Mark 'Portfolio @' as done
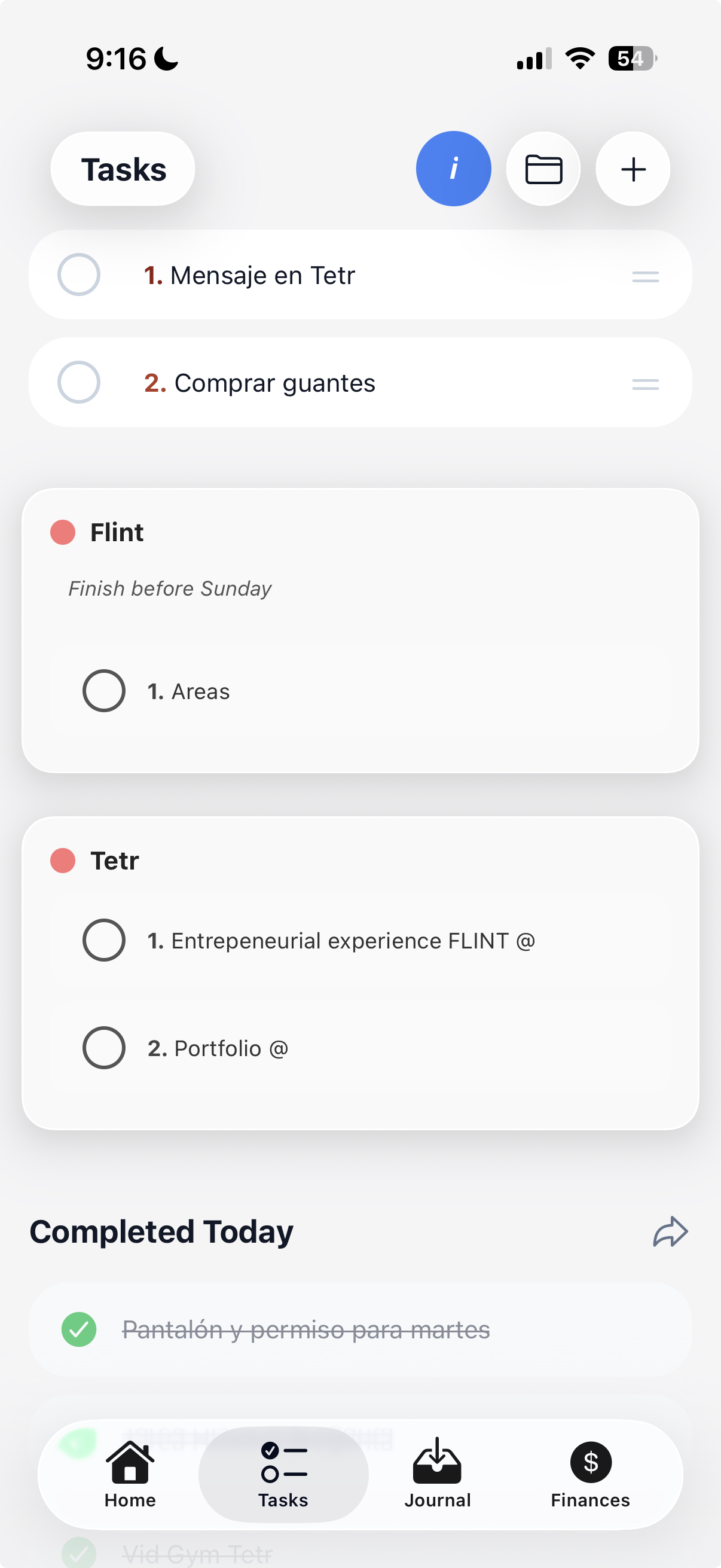Image resolution: width=721 pixels, height=1568 pixels. (x=103, y=1048)
